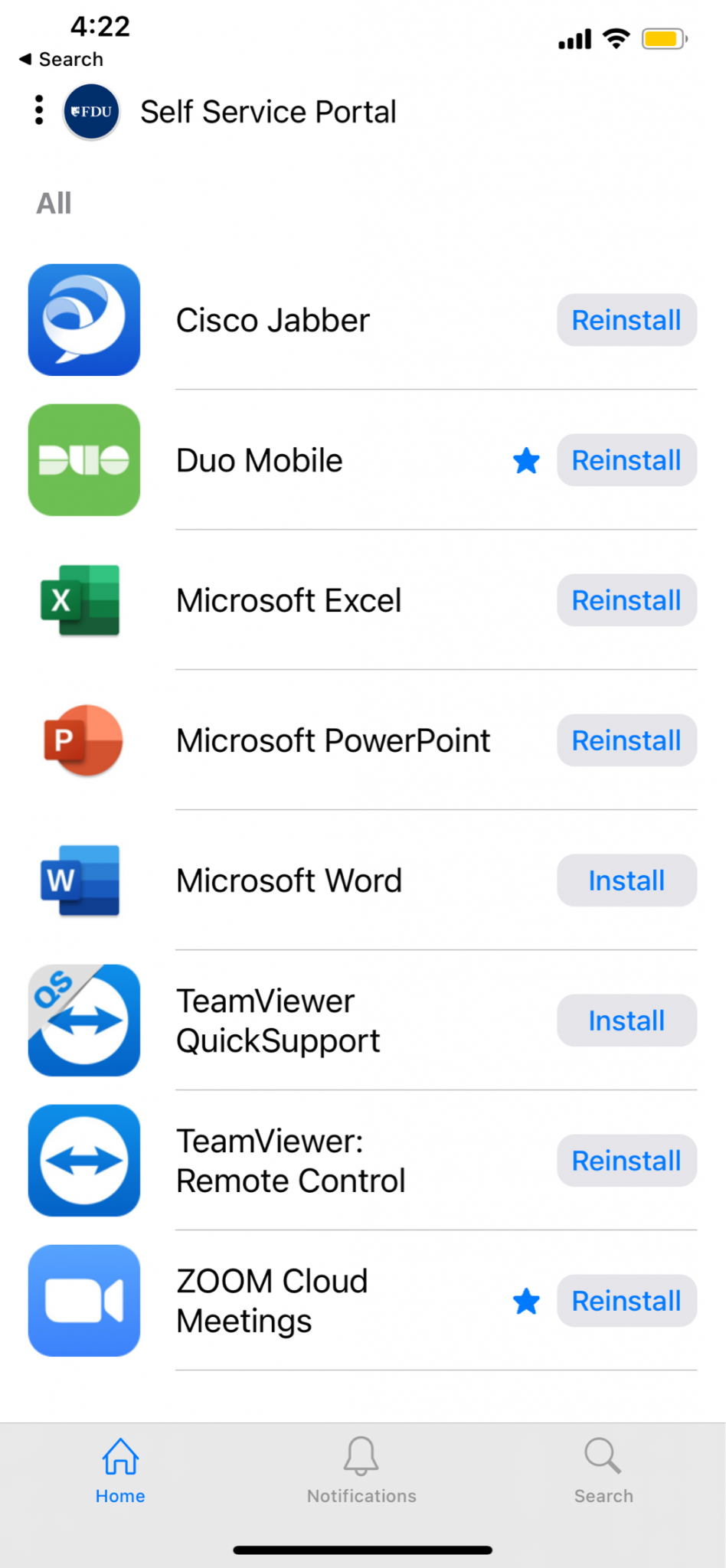
Task: Open the Cisco Jabber app details
Action: pyautogui.click(x=273, y=320)
